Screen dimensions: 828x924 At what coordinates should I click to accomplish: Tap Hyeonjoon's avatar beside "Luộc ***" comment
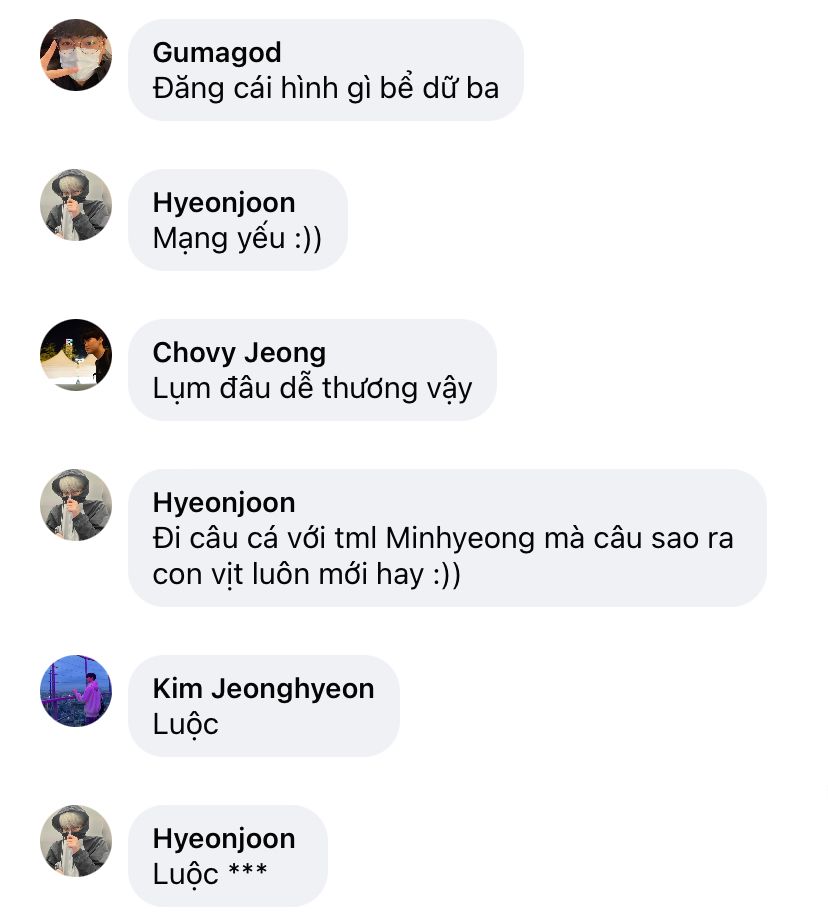tap(76, 841)
